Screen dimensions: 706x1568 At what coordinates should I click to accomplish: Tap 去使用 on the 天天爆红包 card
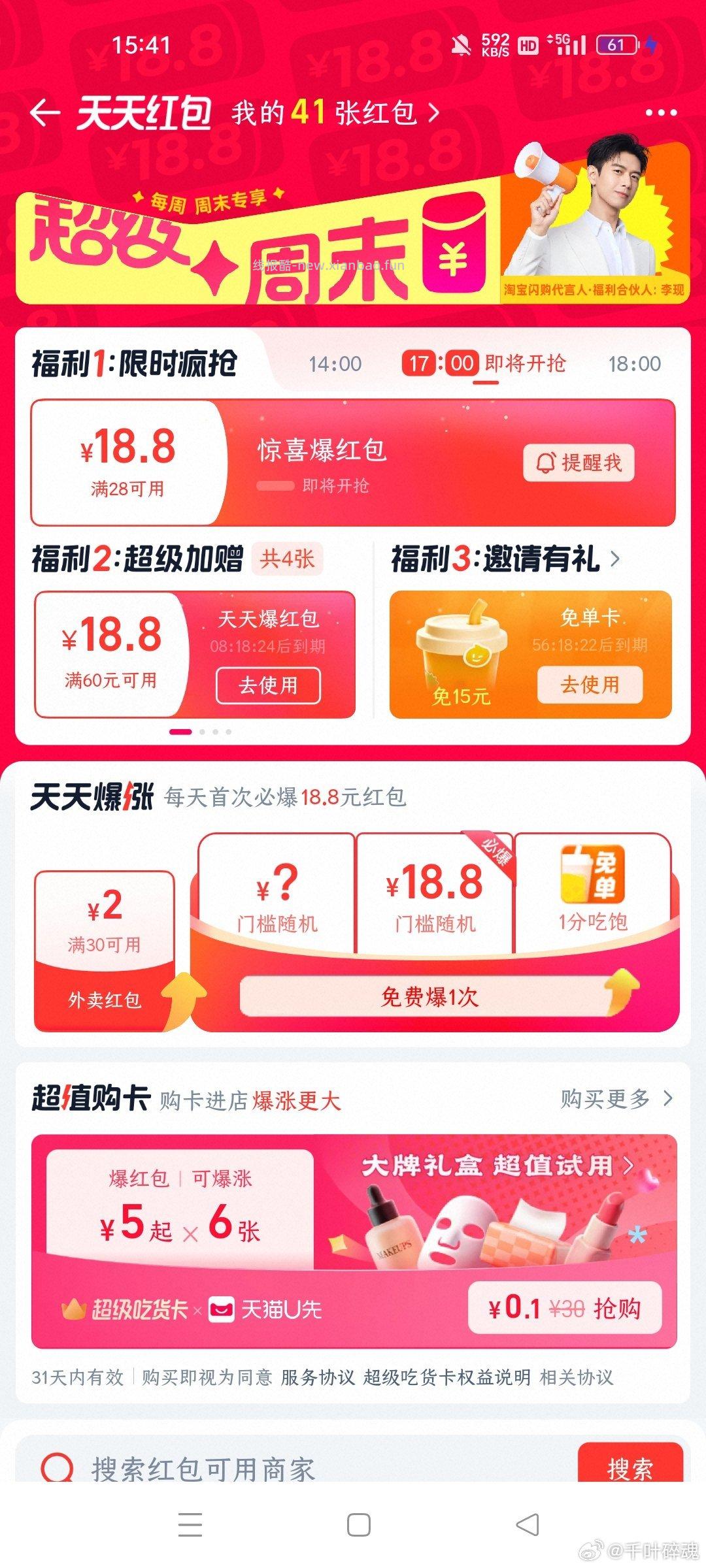point(268,686)
